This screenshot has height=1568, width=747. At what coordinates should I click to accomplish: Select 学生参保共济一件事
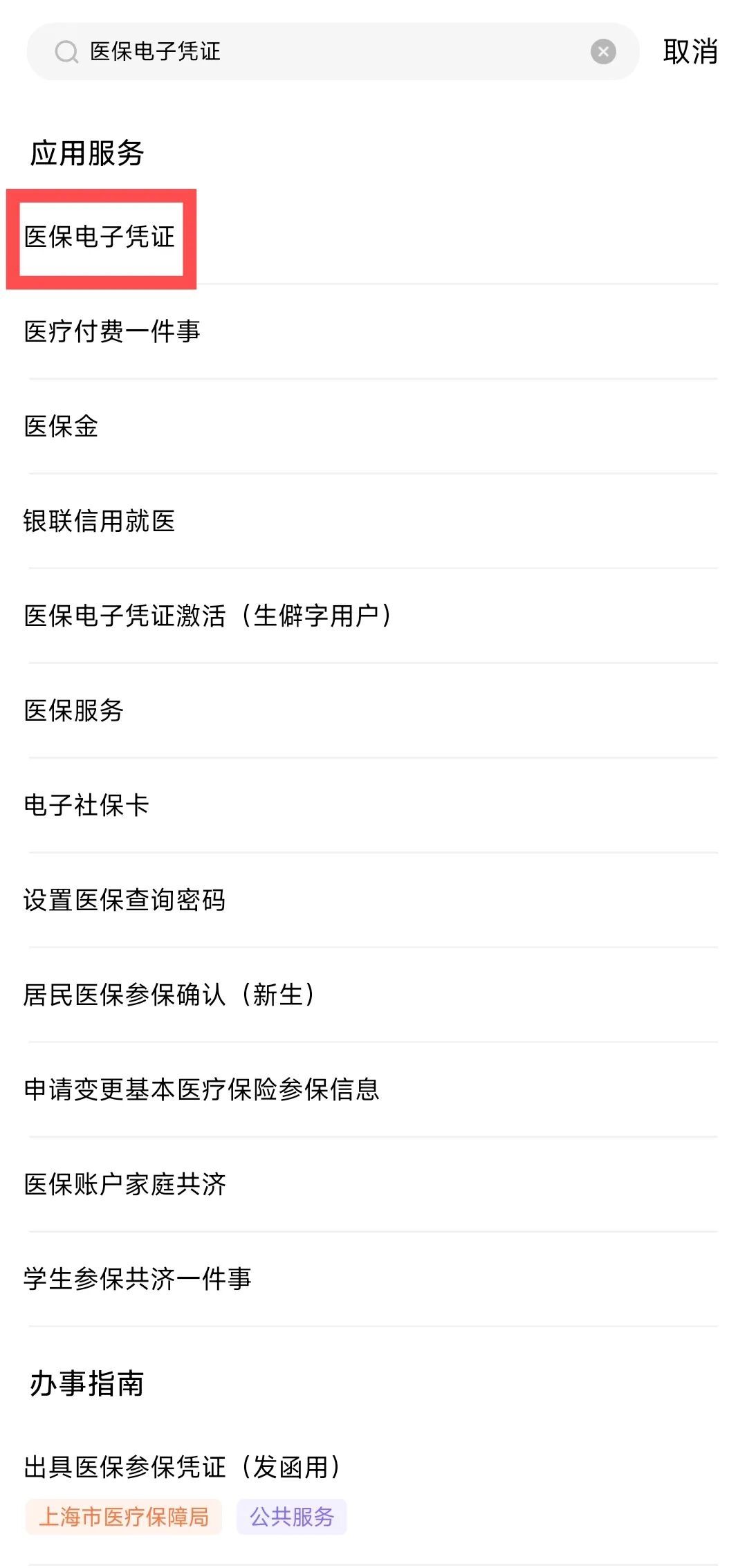point(138,1279)
